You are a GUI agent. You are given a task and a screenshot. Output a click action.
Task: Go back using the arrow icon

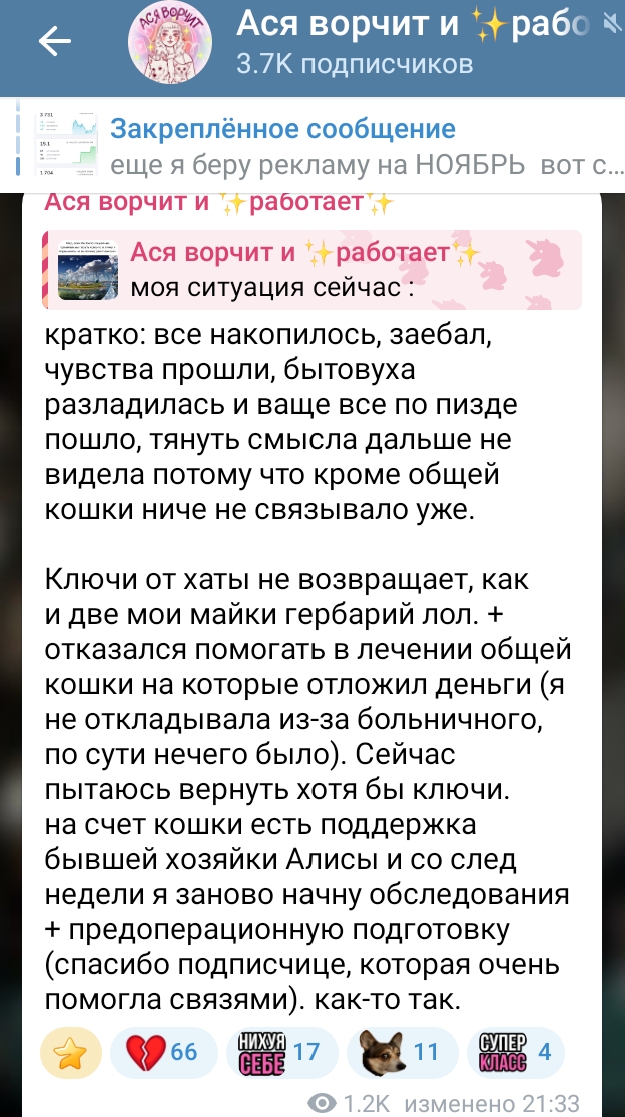click(53, 41)
